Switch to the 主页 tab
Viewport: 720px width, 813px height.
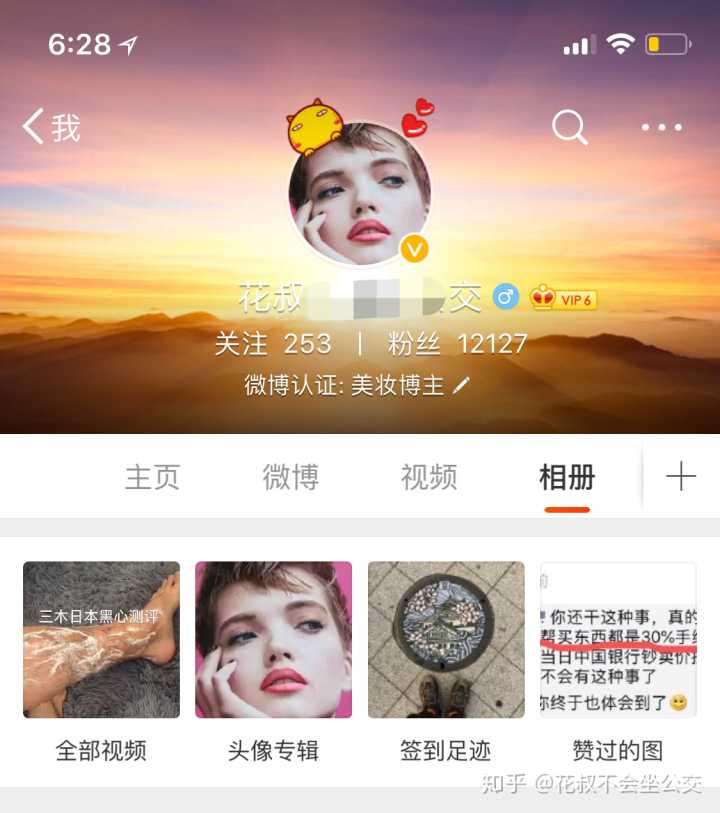point(152,477)
